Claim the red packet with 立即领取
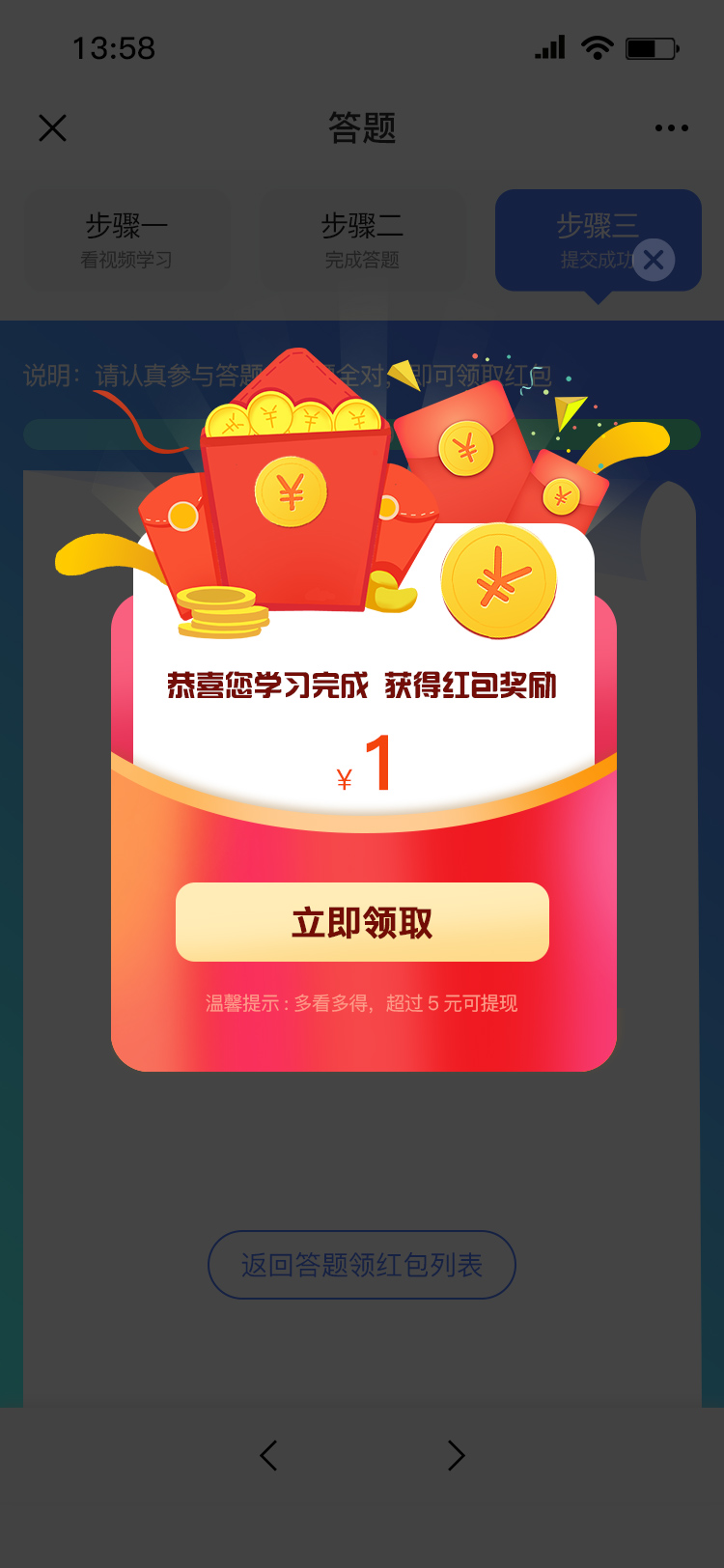724x1568 pixels. [x=362, y=922]
